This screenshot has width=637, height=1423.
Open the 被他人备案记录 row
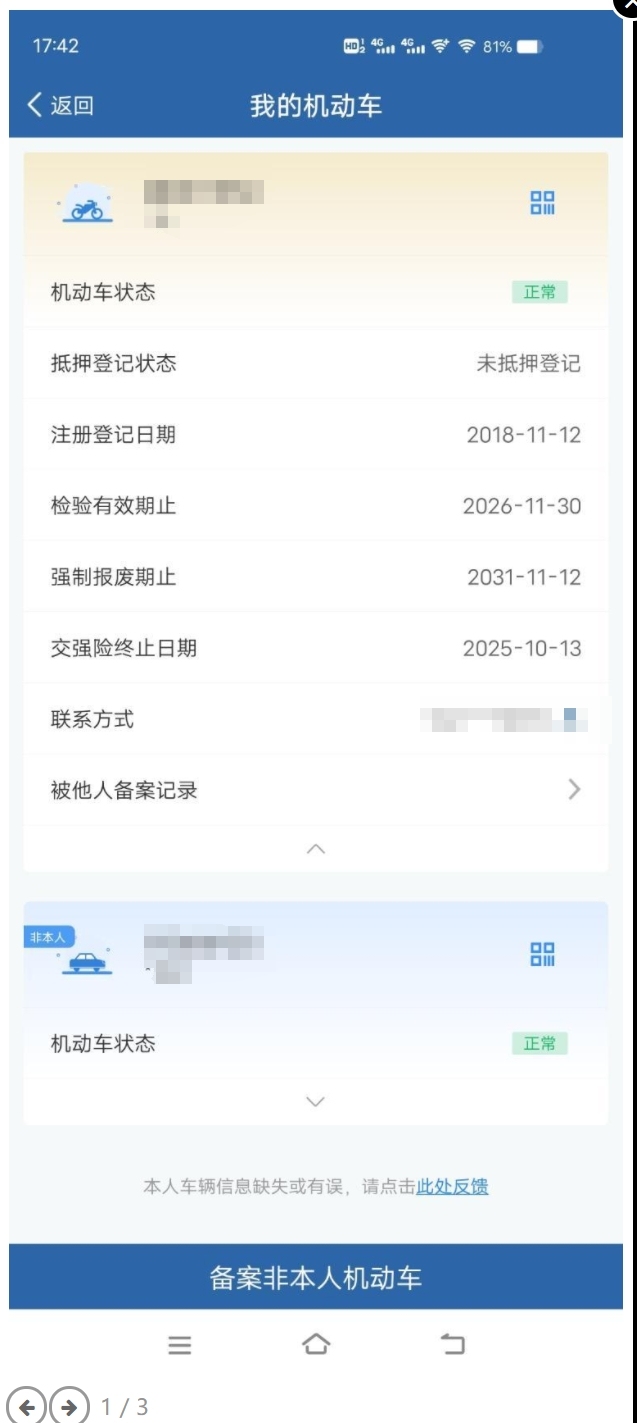pyautogui.click(x=316, y=790)
